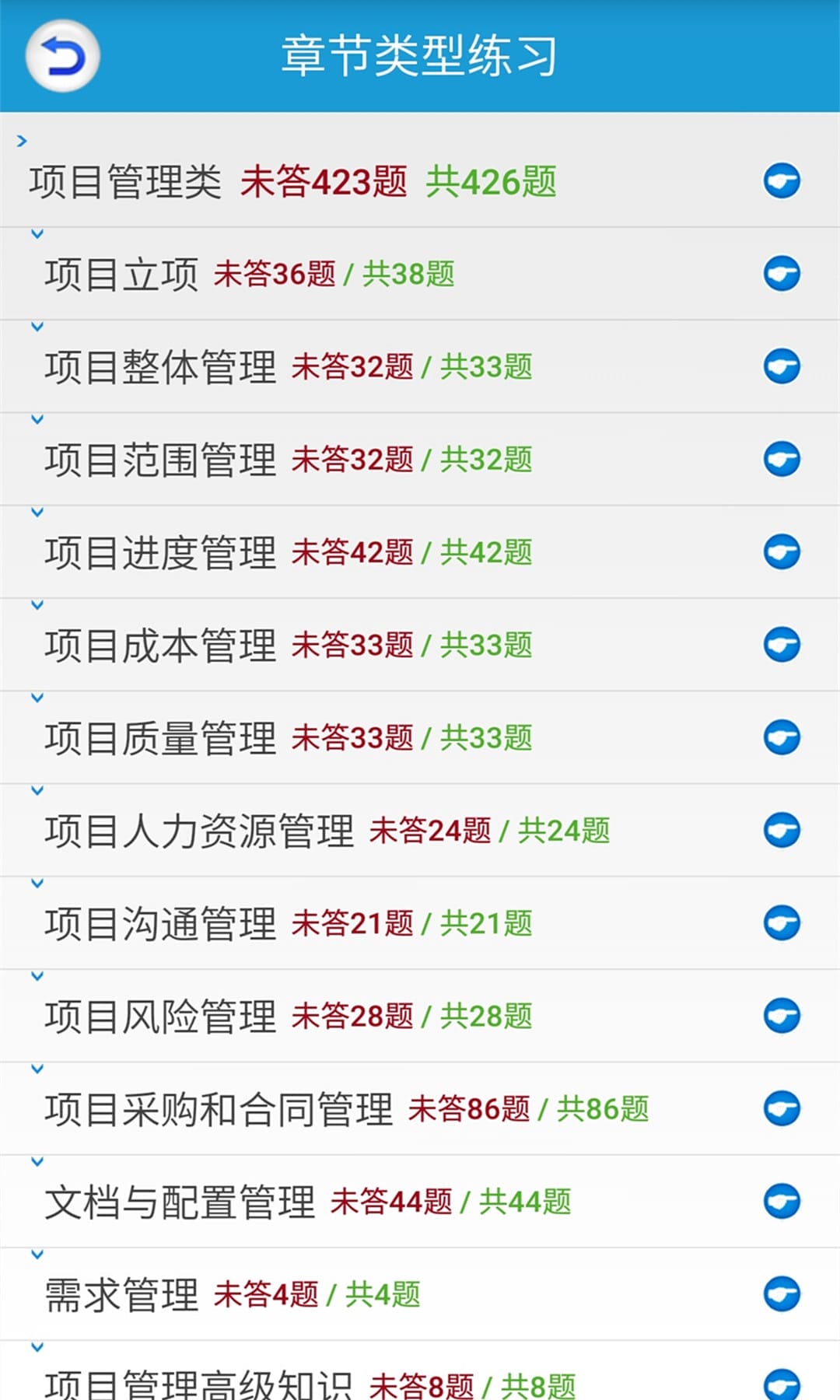This screenshot has height=1400, width=840.
Task: Tap the practice icon for 文档与配置管理
Action: point(783,1201)
